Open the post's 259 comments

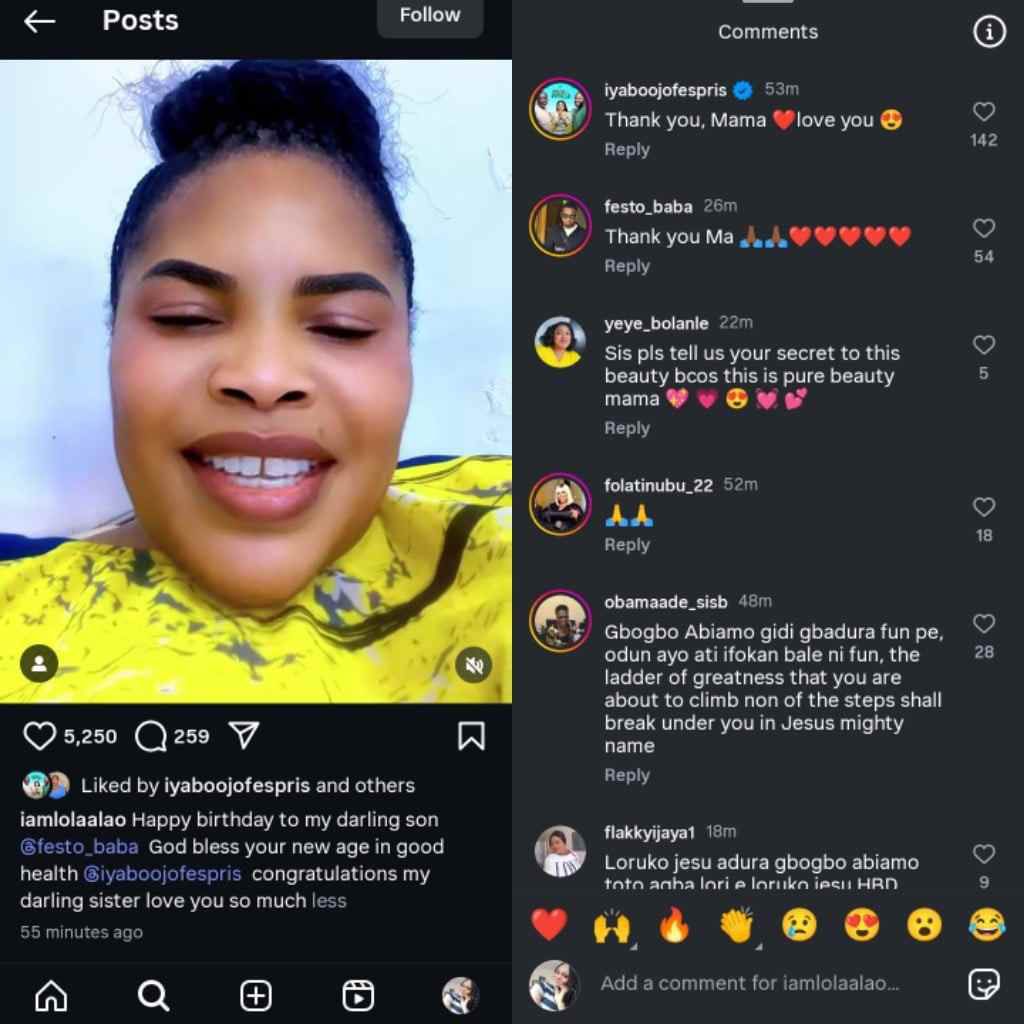(x=151, y=737)
